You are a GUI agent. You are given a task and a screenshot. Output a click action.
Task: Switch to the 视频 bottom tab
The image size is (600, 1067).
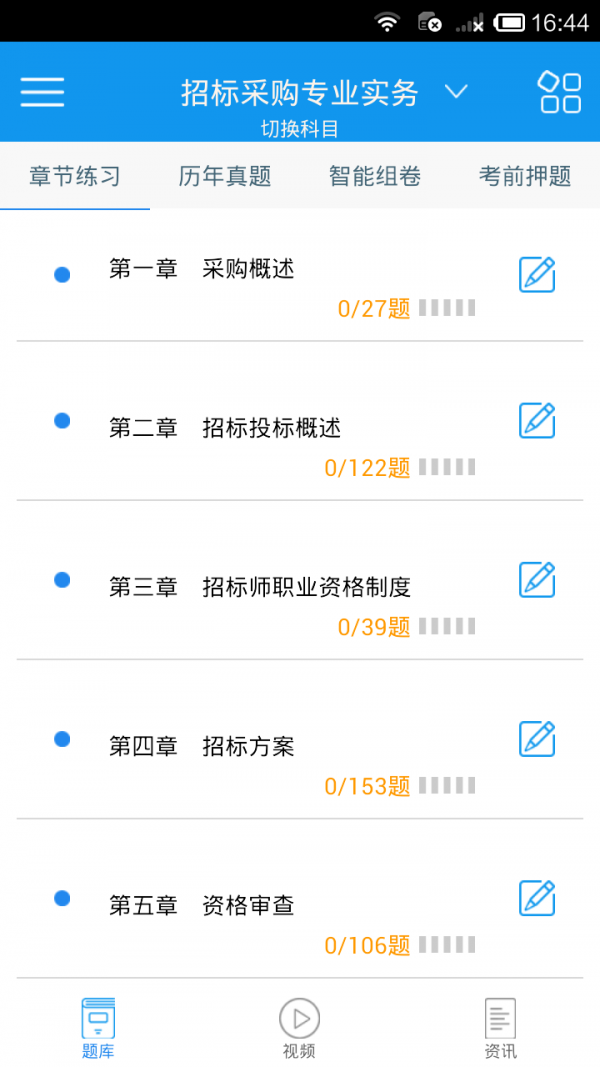299,1028
